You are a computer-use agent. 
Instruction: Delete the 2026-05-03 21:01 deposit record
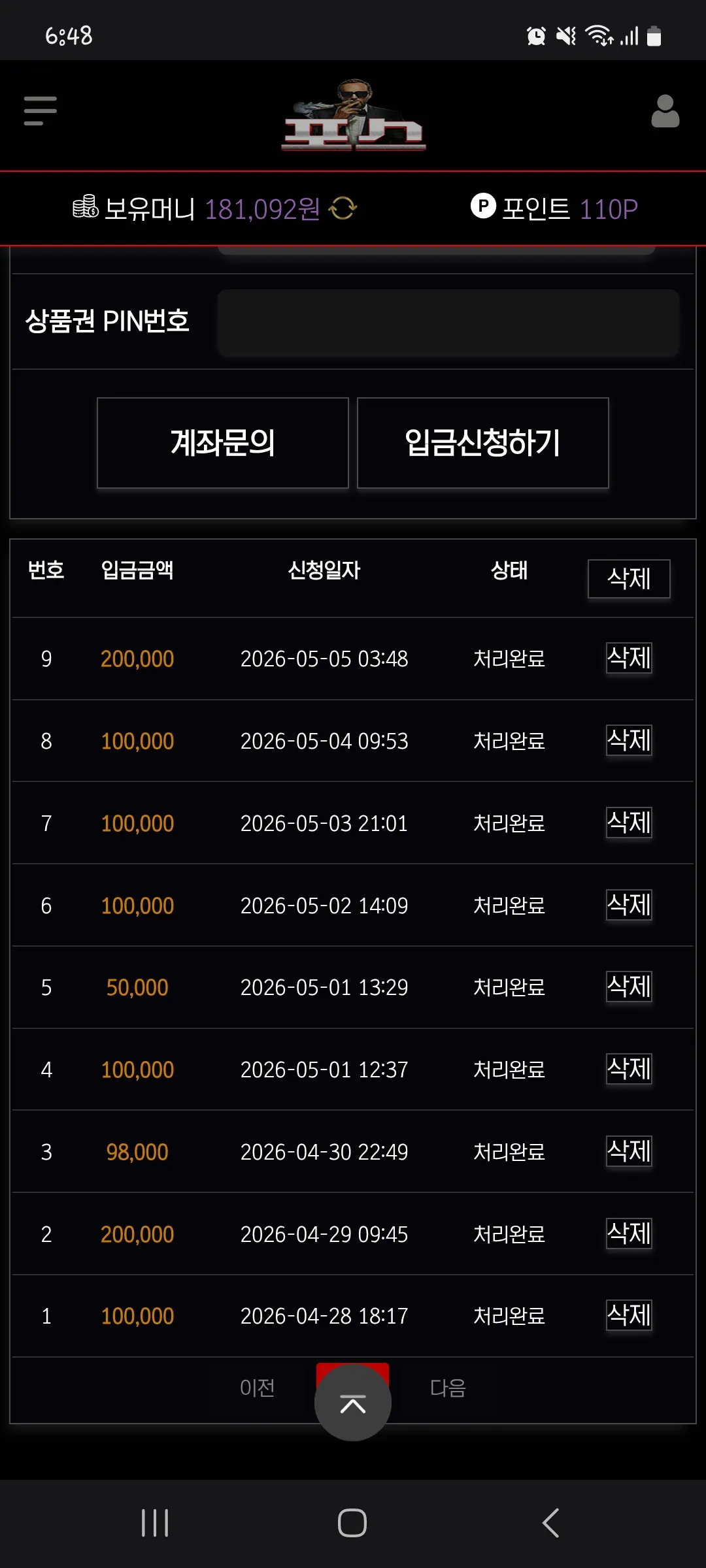[629, 823]
